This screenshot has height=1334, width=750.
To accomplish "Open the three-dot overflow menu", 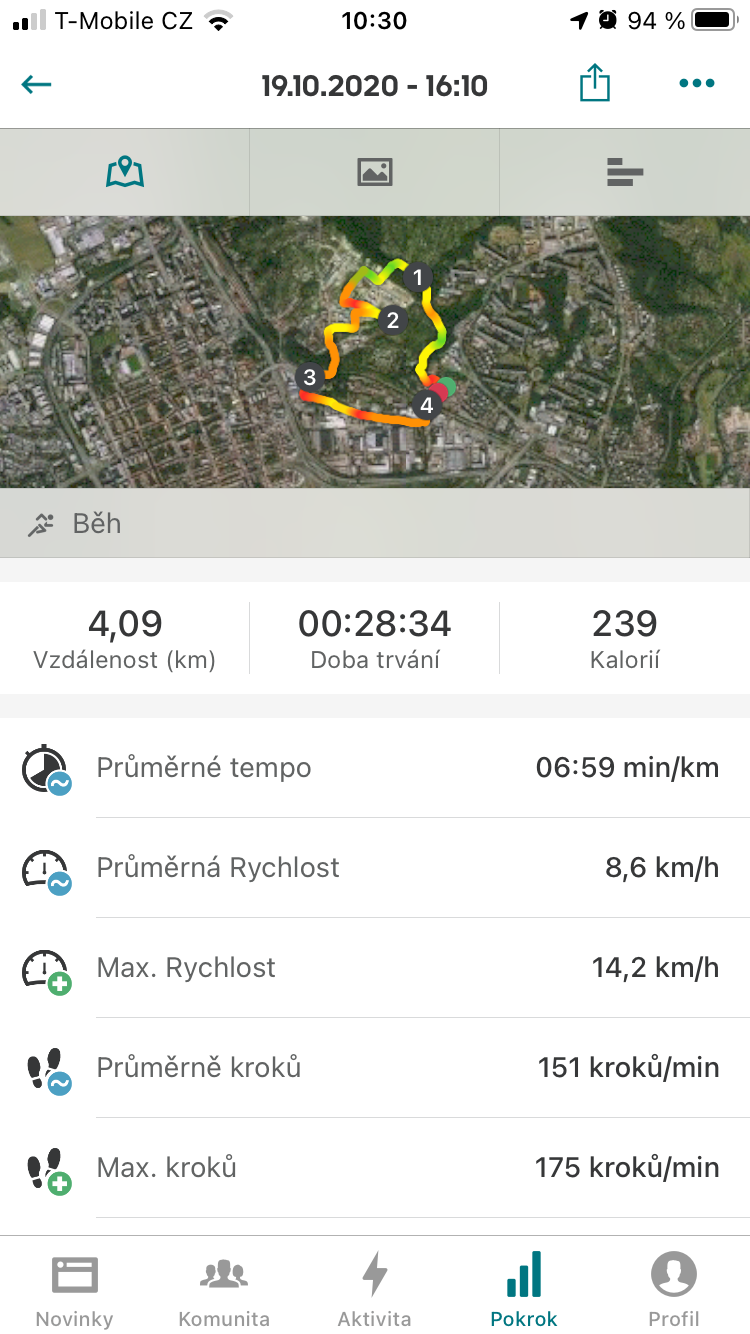I will [x=697, y=84].
